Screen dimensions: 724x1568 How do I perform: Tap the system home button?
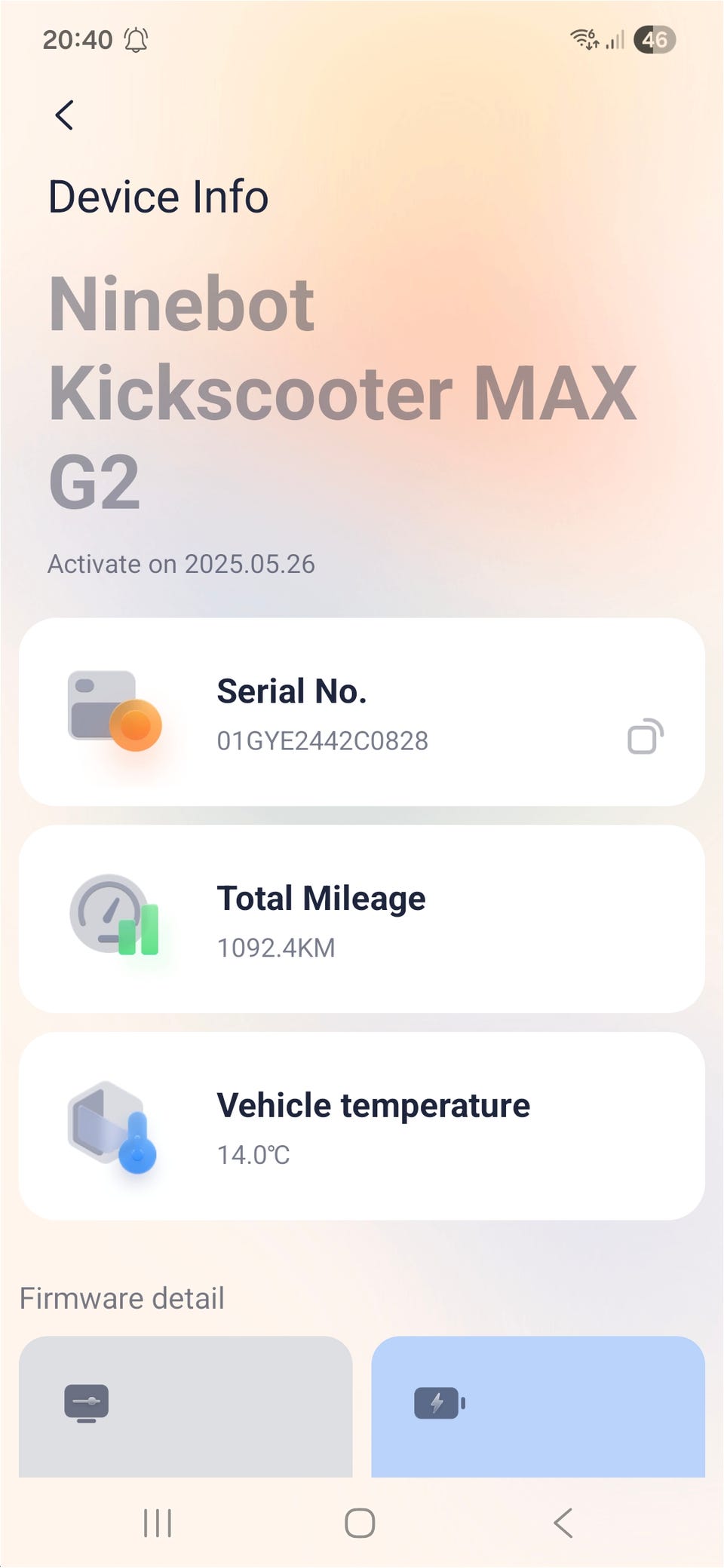pyautogui.click(x=360, y=1523)
